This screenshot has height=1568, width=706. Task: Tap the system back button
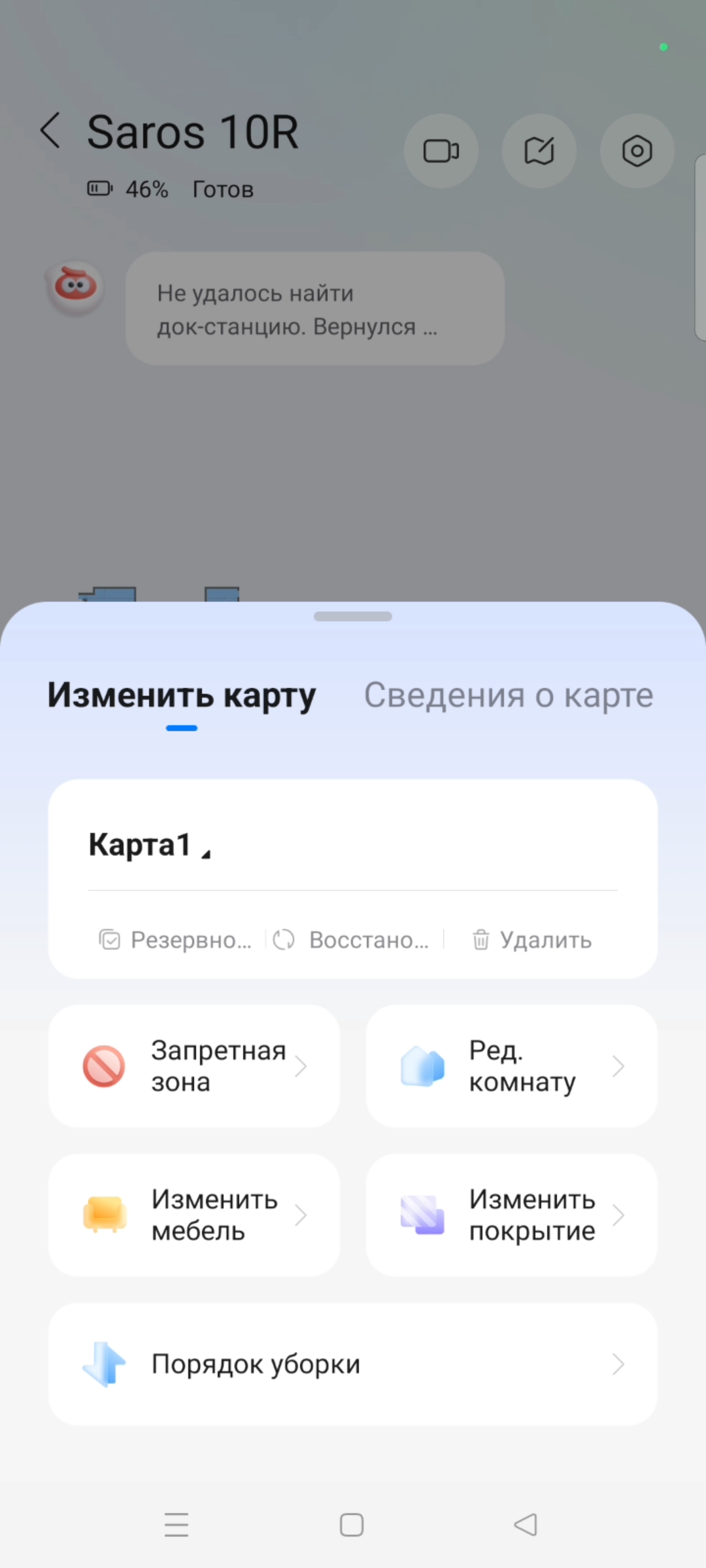pyautogui.click(x=526, y=1525)
